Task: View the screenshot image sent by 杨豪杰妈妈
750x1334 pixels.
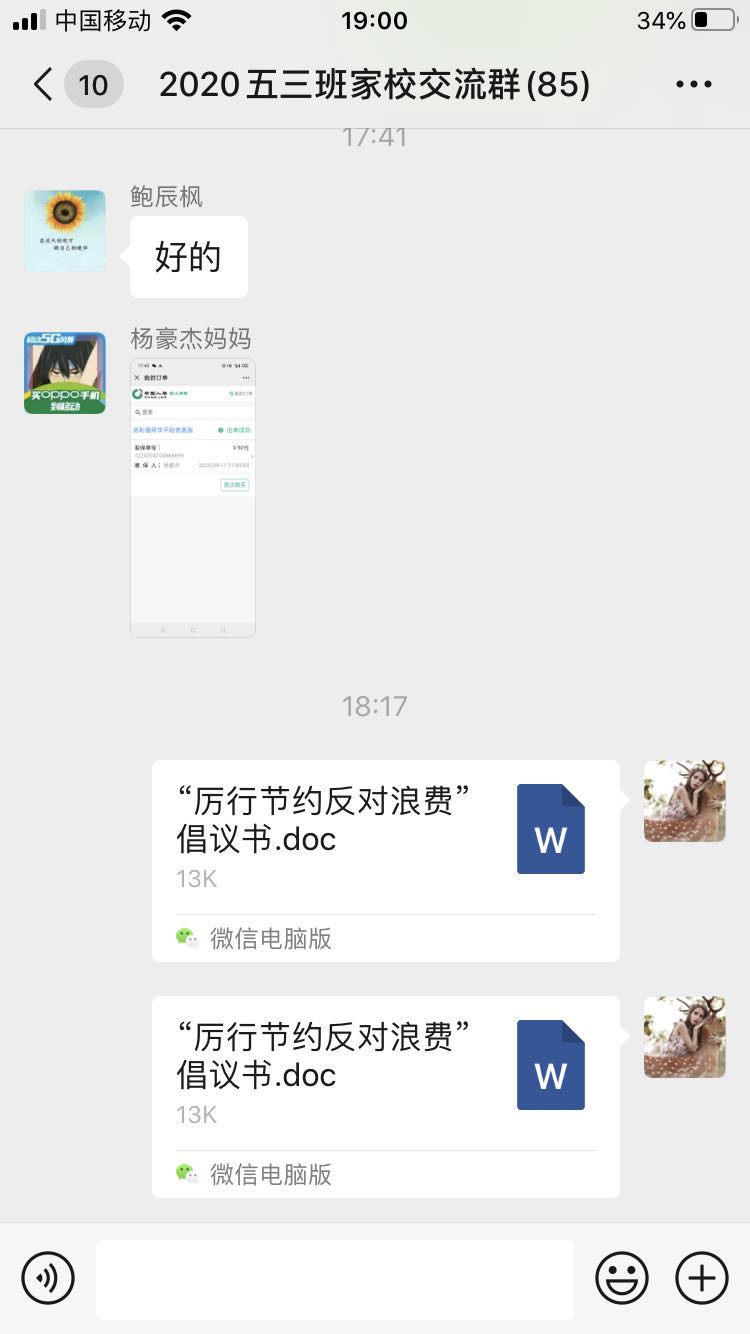Action: click(x=192, y=497)
